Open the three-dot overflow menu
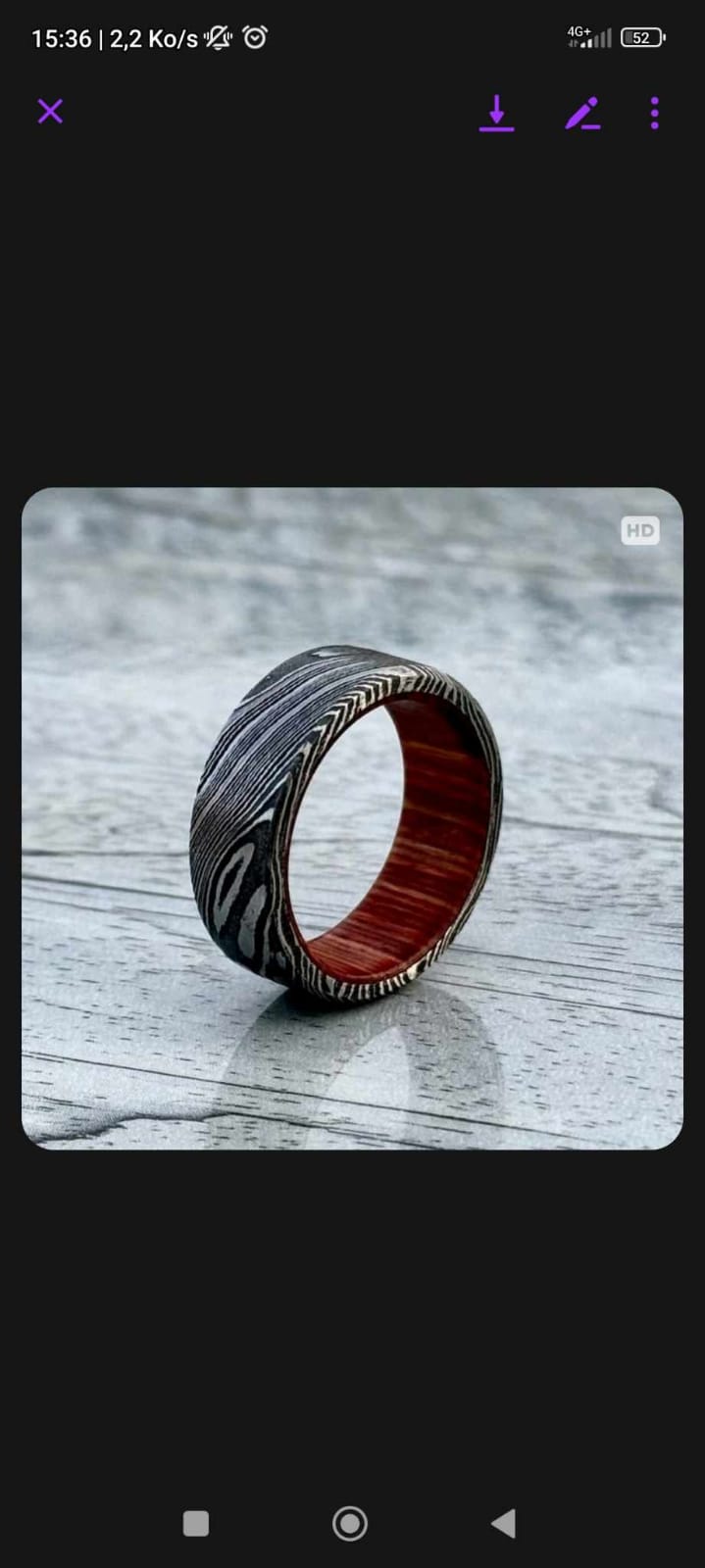 [655, 113]
